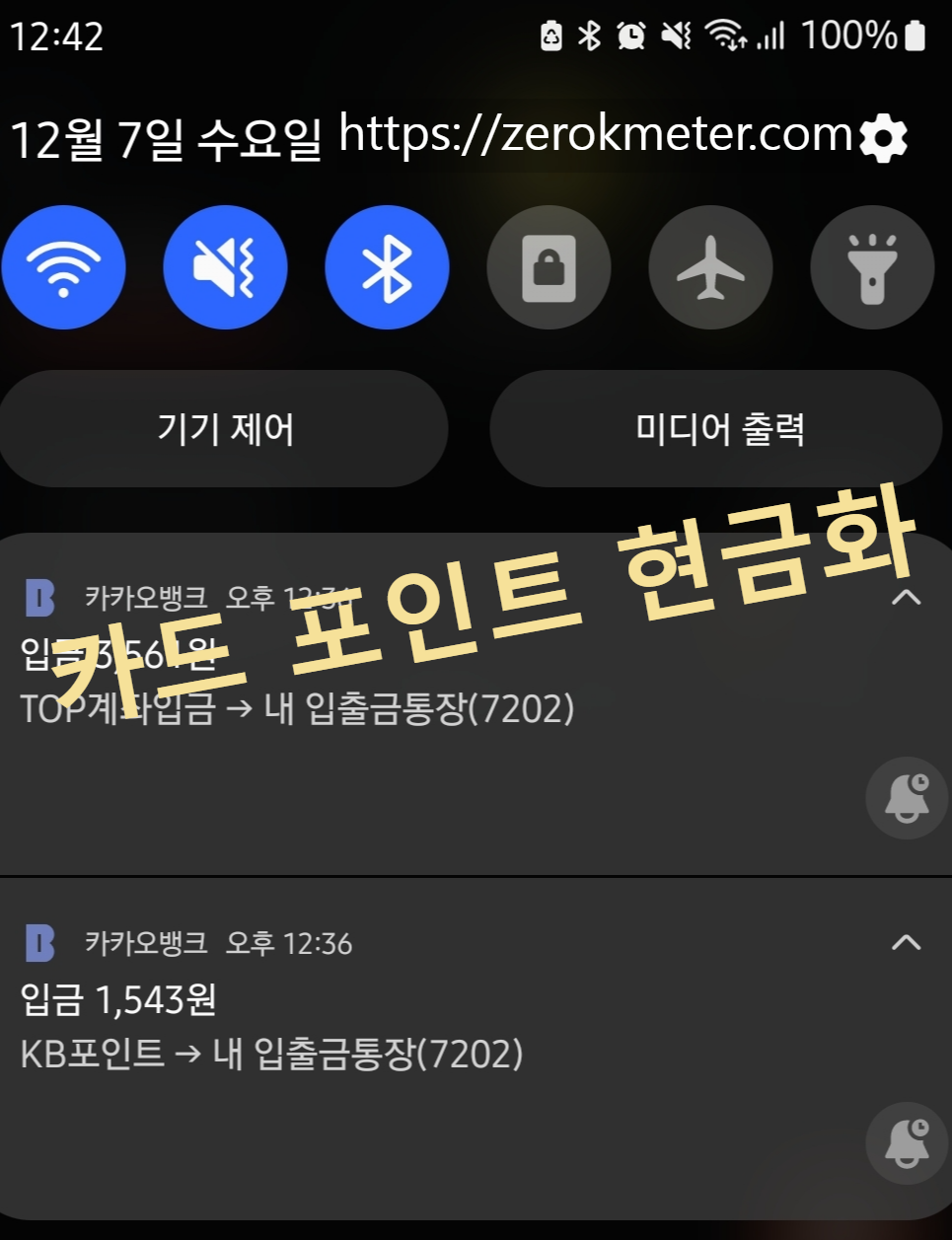952x1240 pixels.
Task: Tap the Wi-Fi quick settings icon
Action: (64, 267)
